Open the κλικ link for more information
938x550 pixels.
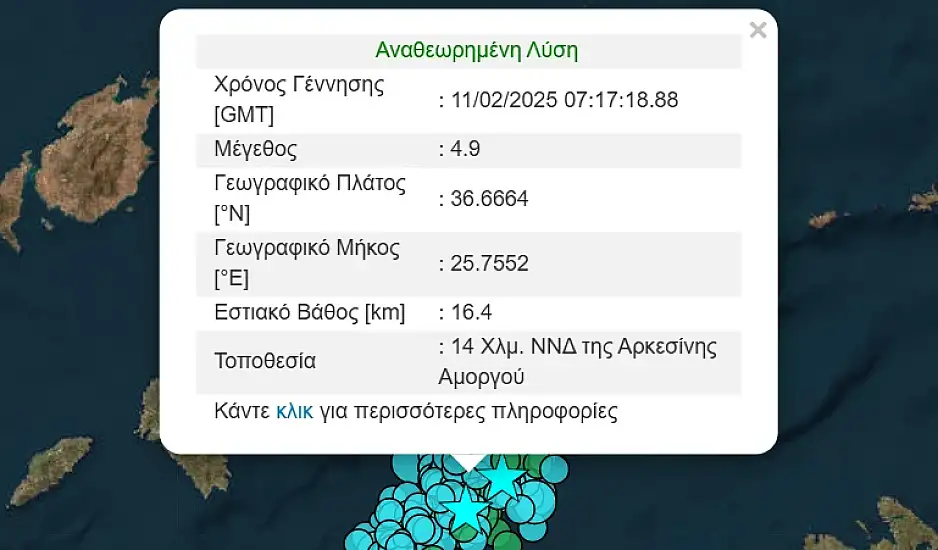294,411
